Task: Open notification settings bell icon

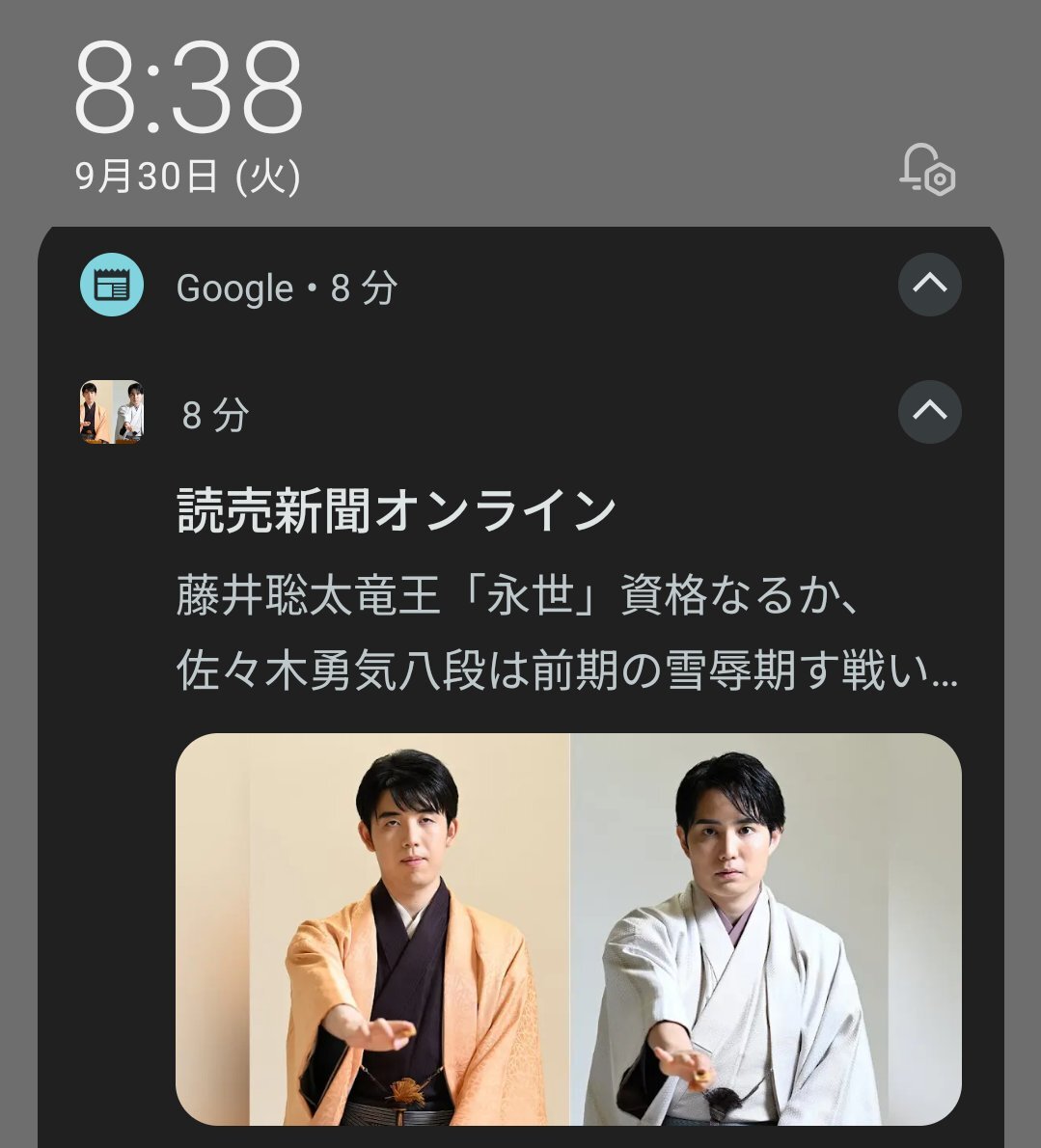Action: [926, 170]
